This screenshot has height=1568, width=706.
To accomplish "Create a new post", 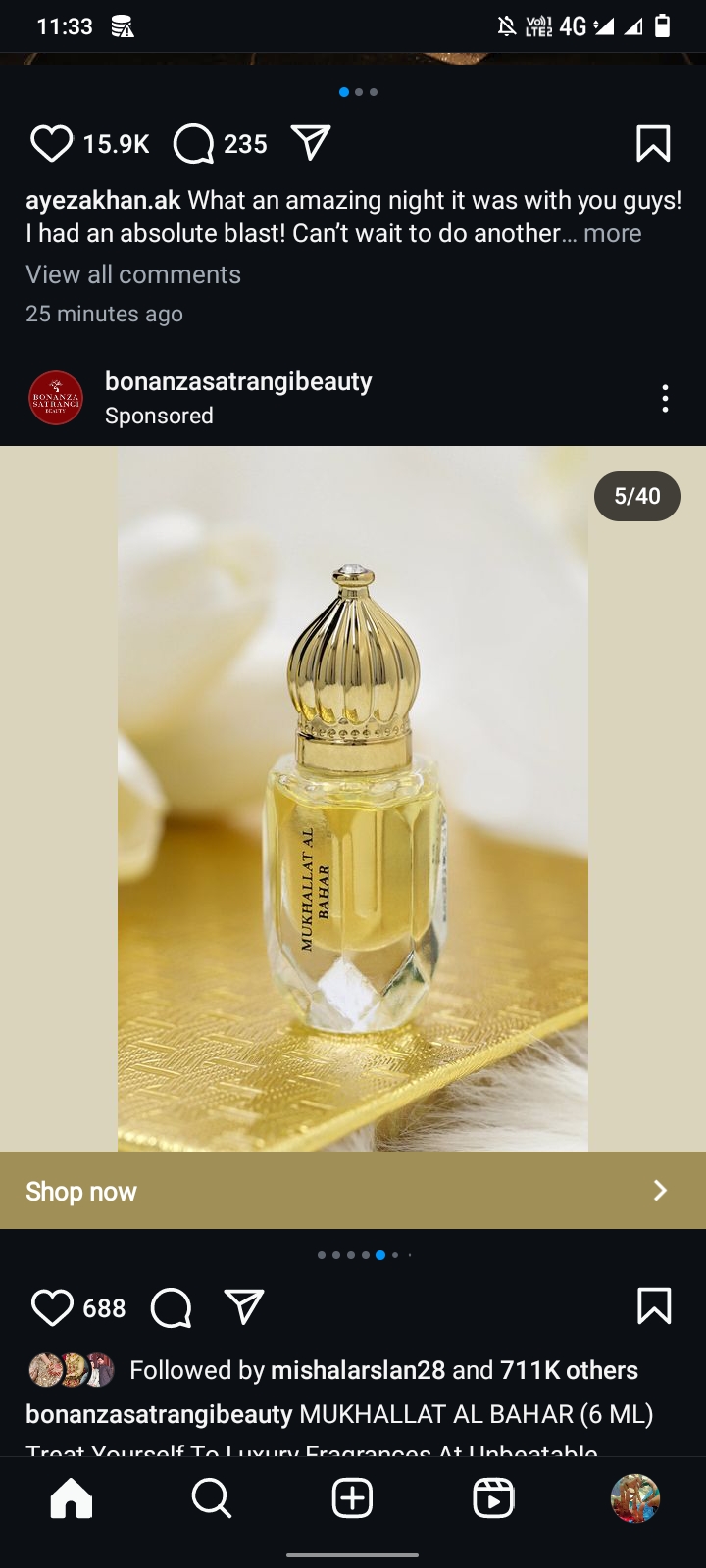I will tap(352, 1497).
